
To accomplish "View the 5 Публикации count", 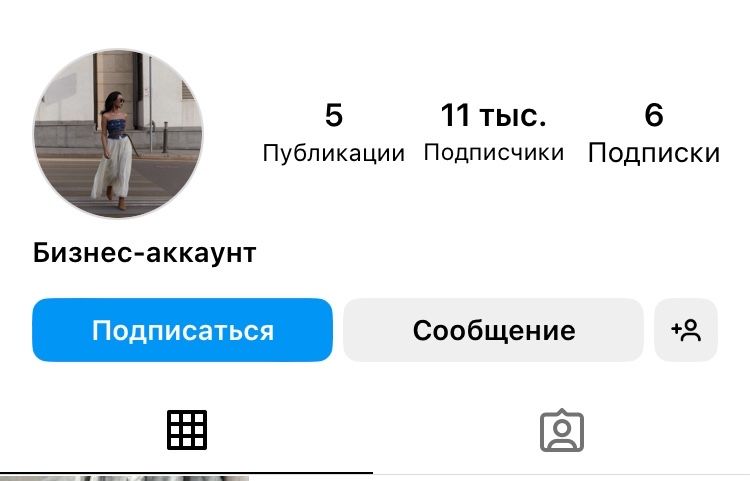I will (333, 133).
